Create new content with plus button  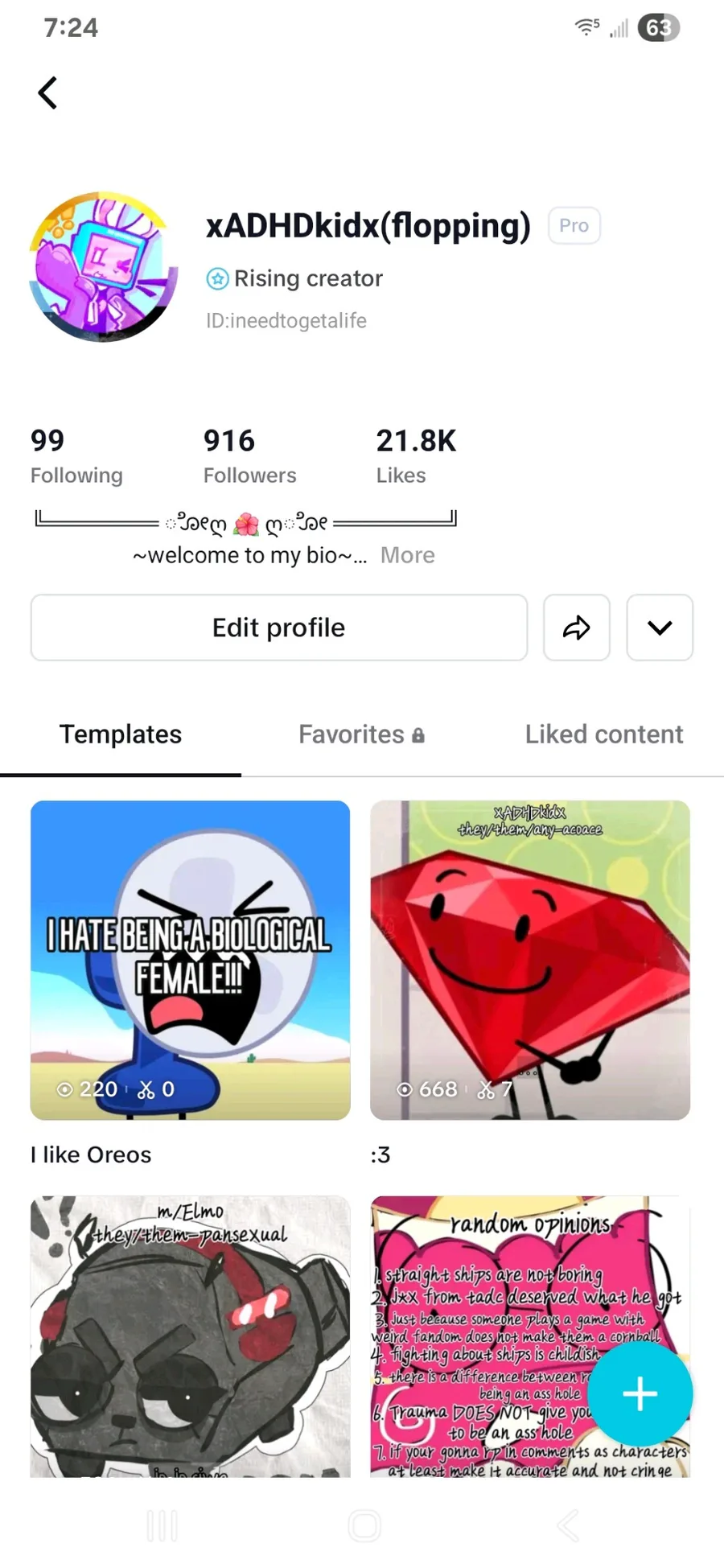640,1394
